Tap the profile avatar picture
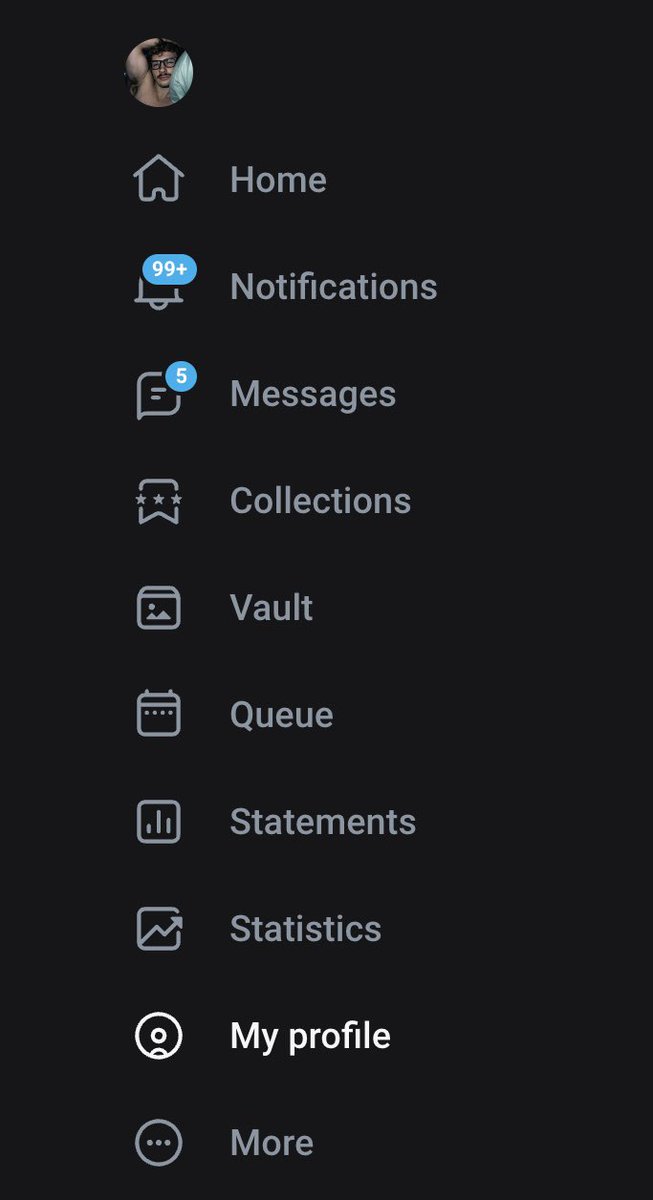 coord(159,73)
